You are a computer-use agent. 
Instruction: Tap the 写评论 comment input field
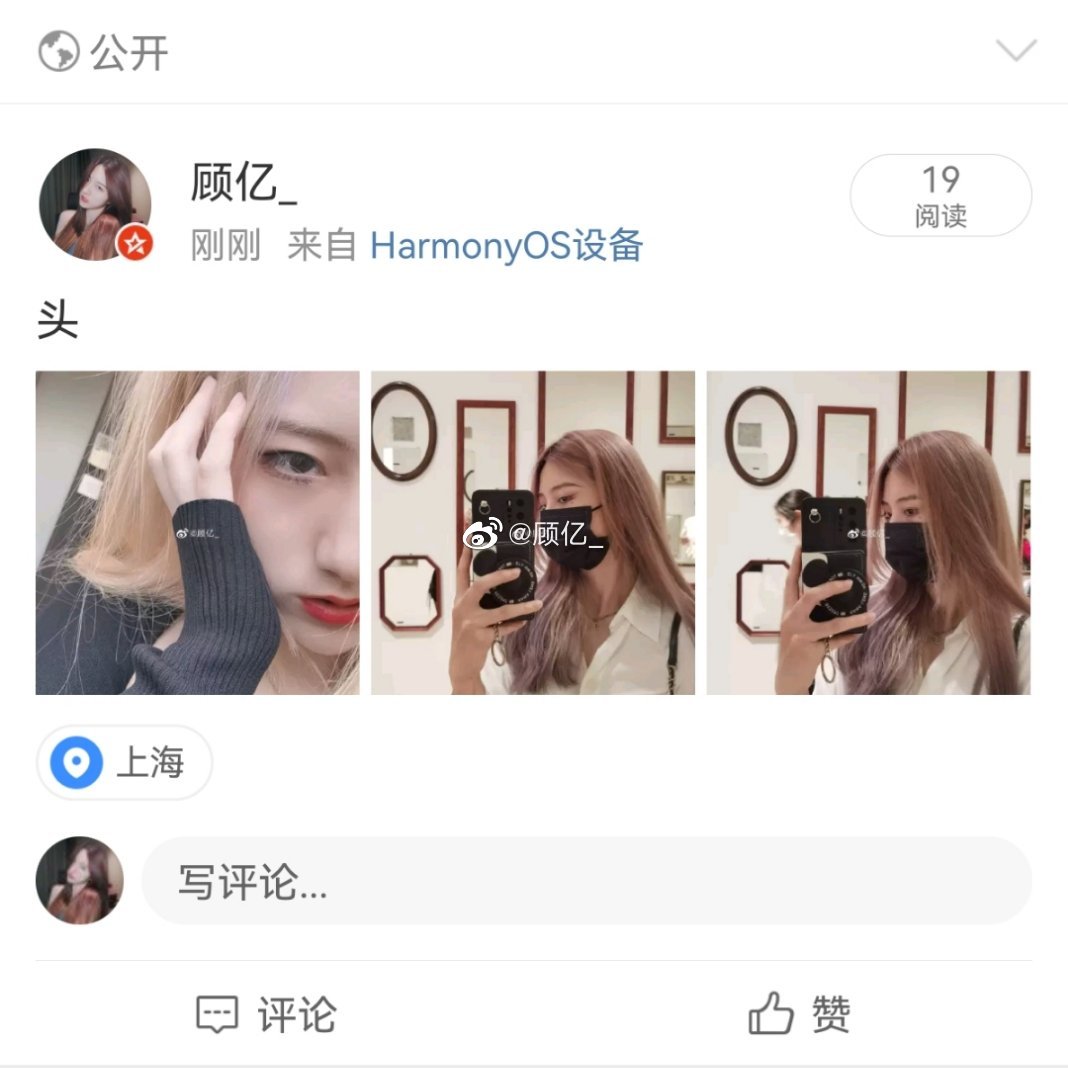[586, 880]
